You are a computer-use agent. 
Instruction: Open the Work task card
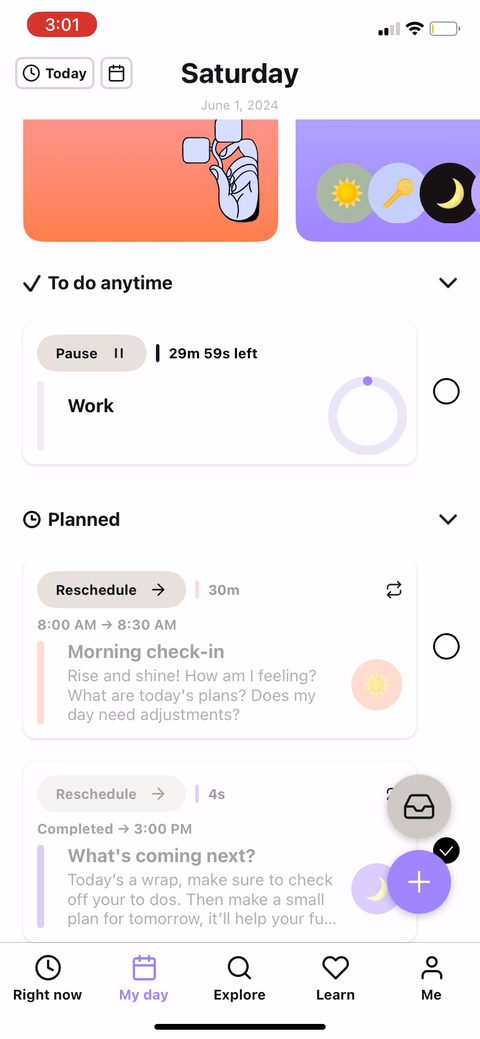tap(219, 393)
